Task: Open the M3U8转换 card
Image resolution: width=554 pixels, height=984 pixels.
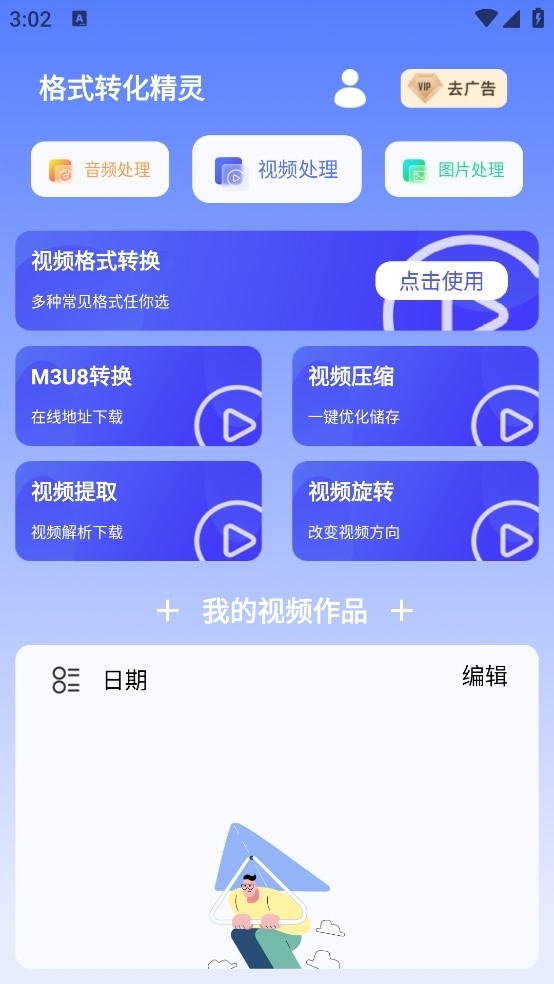Action: coord(139,396)
